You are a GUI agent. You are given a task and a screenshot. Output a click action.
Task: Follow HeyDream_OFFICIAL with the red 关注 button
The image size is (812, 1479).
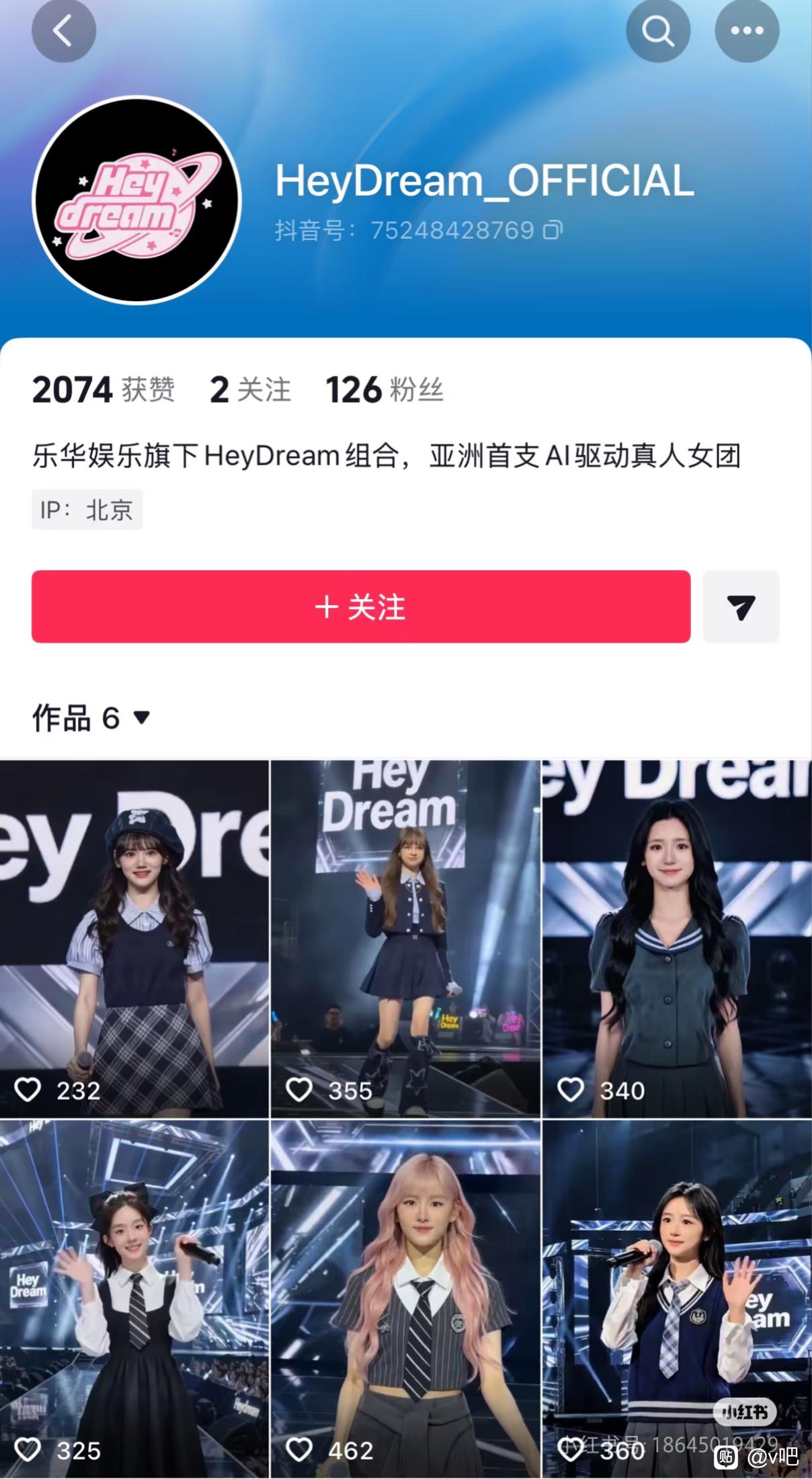(361, 607)
